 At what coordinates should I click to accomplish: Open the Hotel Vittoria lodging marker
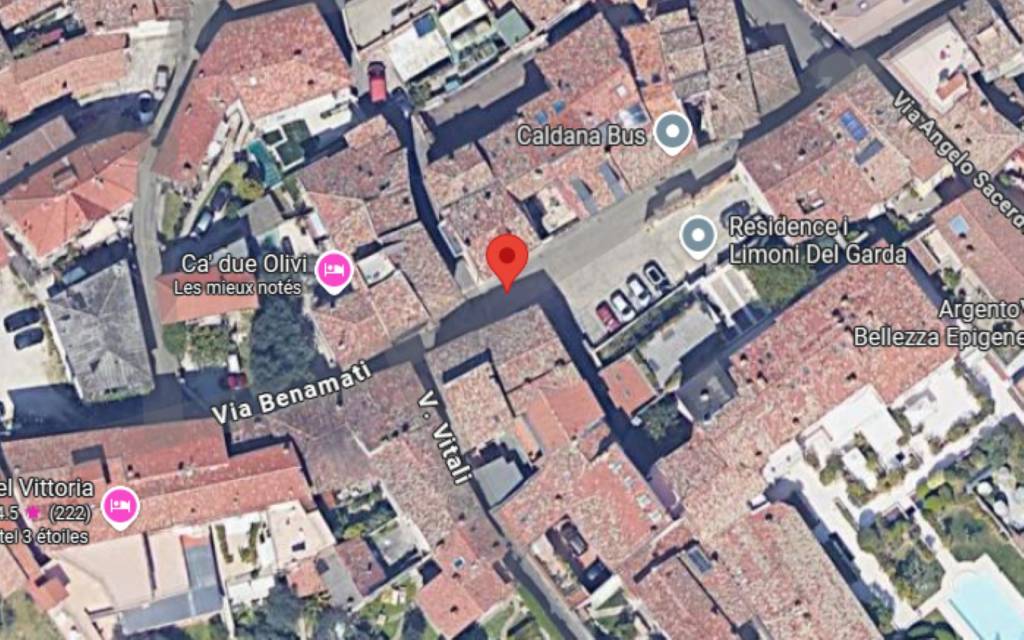tap(121, 505)
